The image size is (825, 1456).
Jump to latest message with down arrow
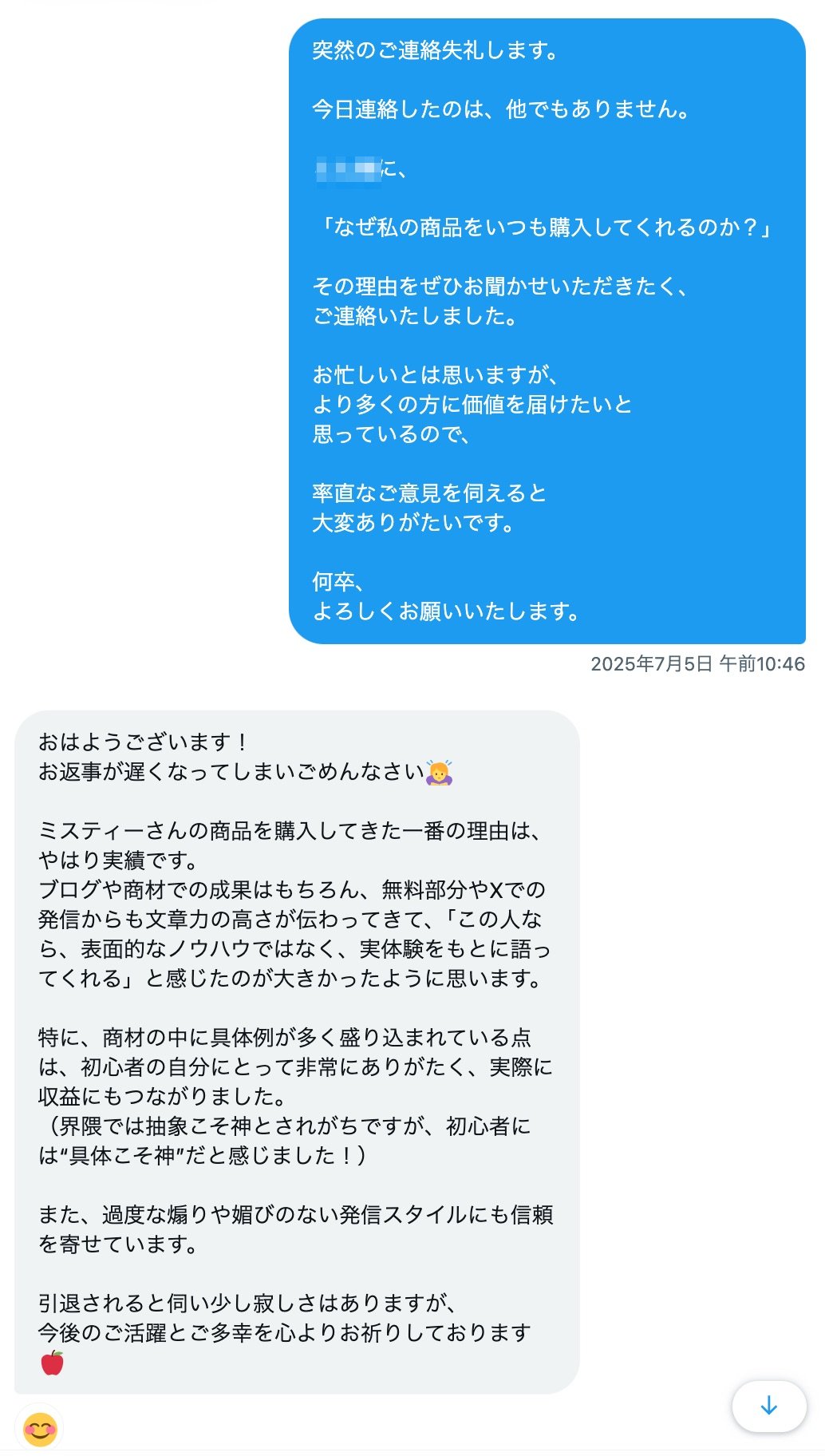click(768, 1406)
